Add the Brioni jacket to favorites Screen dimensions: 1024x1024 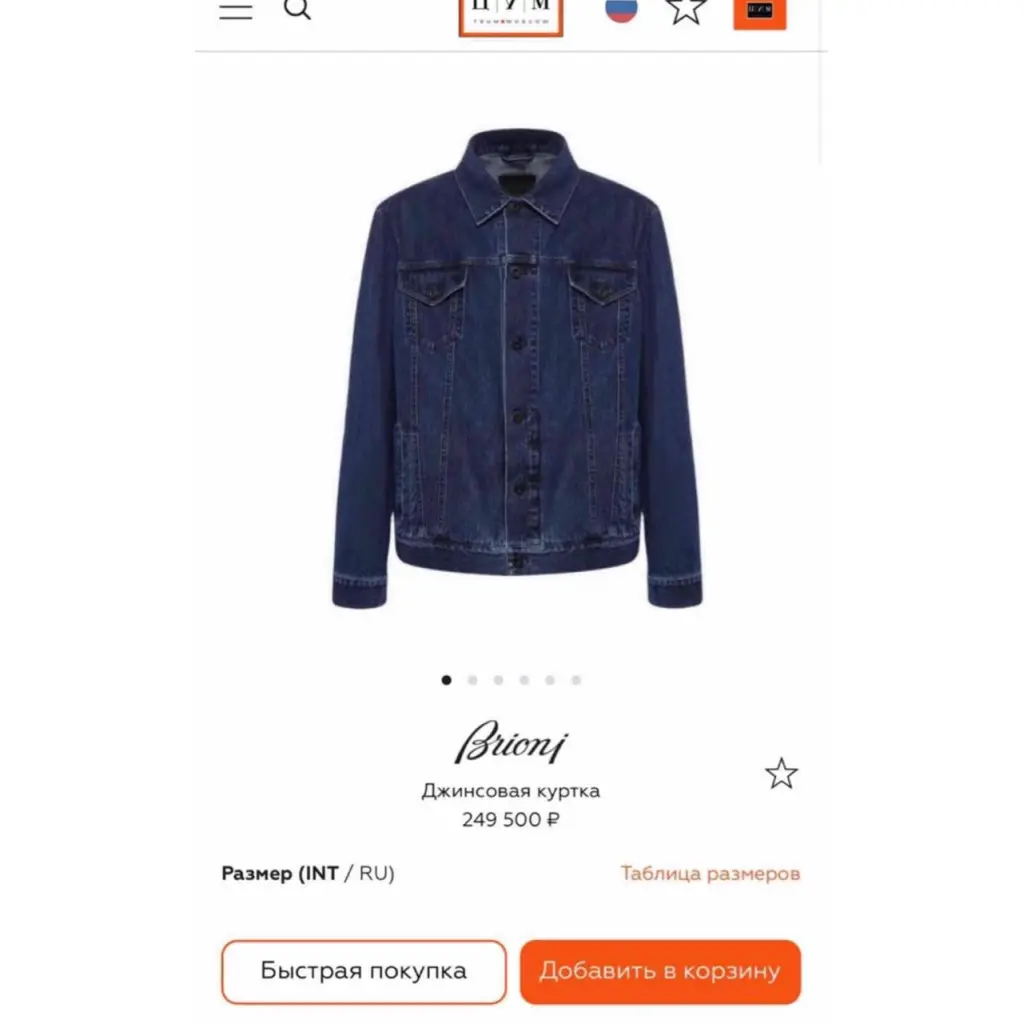(x=781, y=773)
